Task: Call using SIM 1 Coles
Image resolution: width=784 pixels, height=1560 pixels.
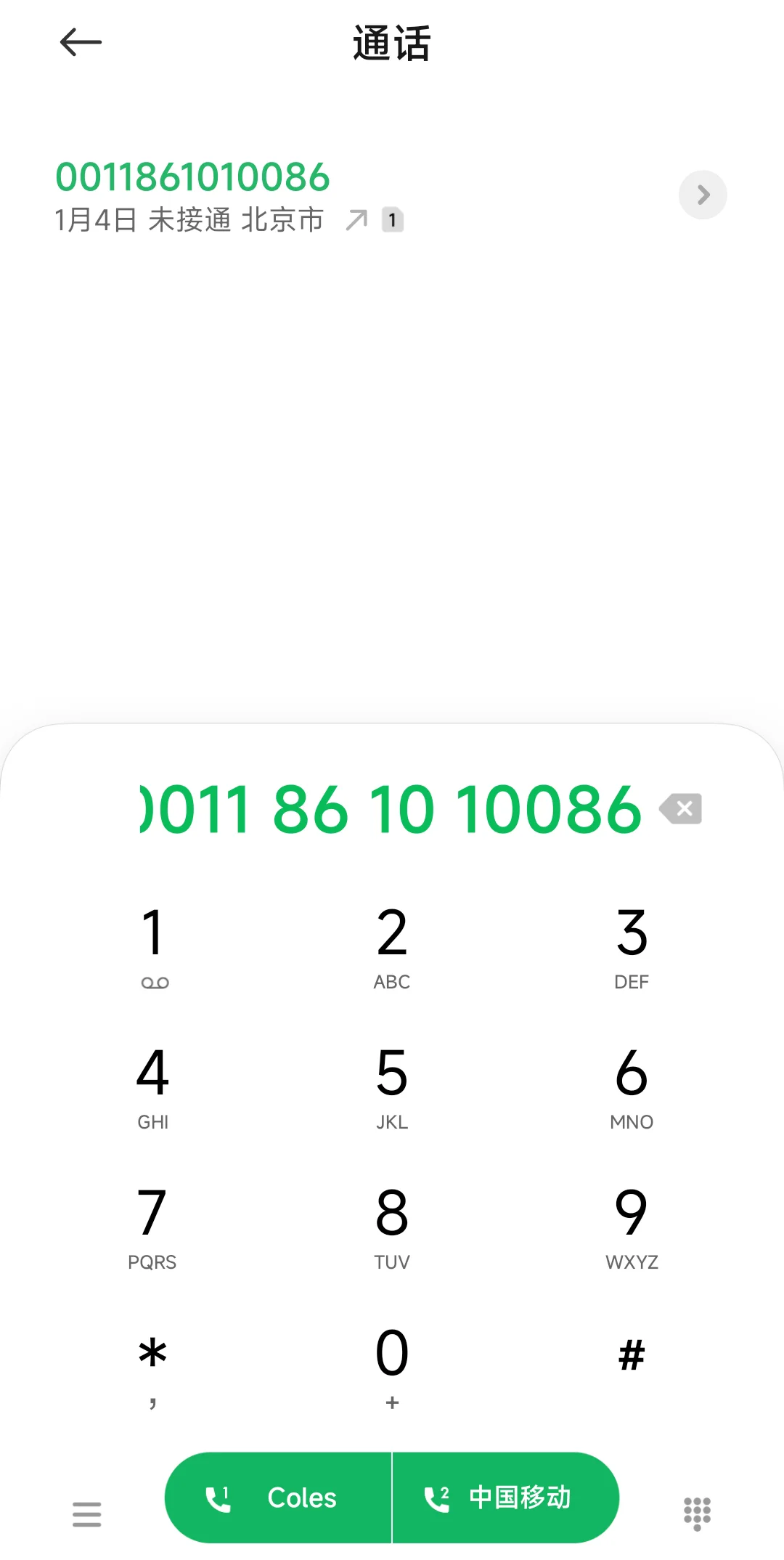Action: (x=279, y=1498)
